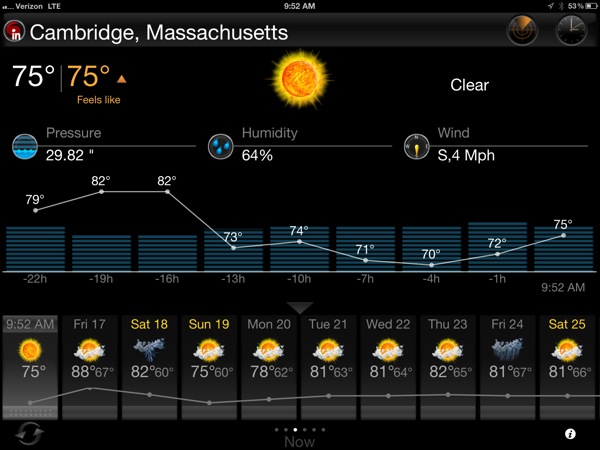Open the clock icon
This screenshot has height=450, width=600.
coord(572,31)
